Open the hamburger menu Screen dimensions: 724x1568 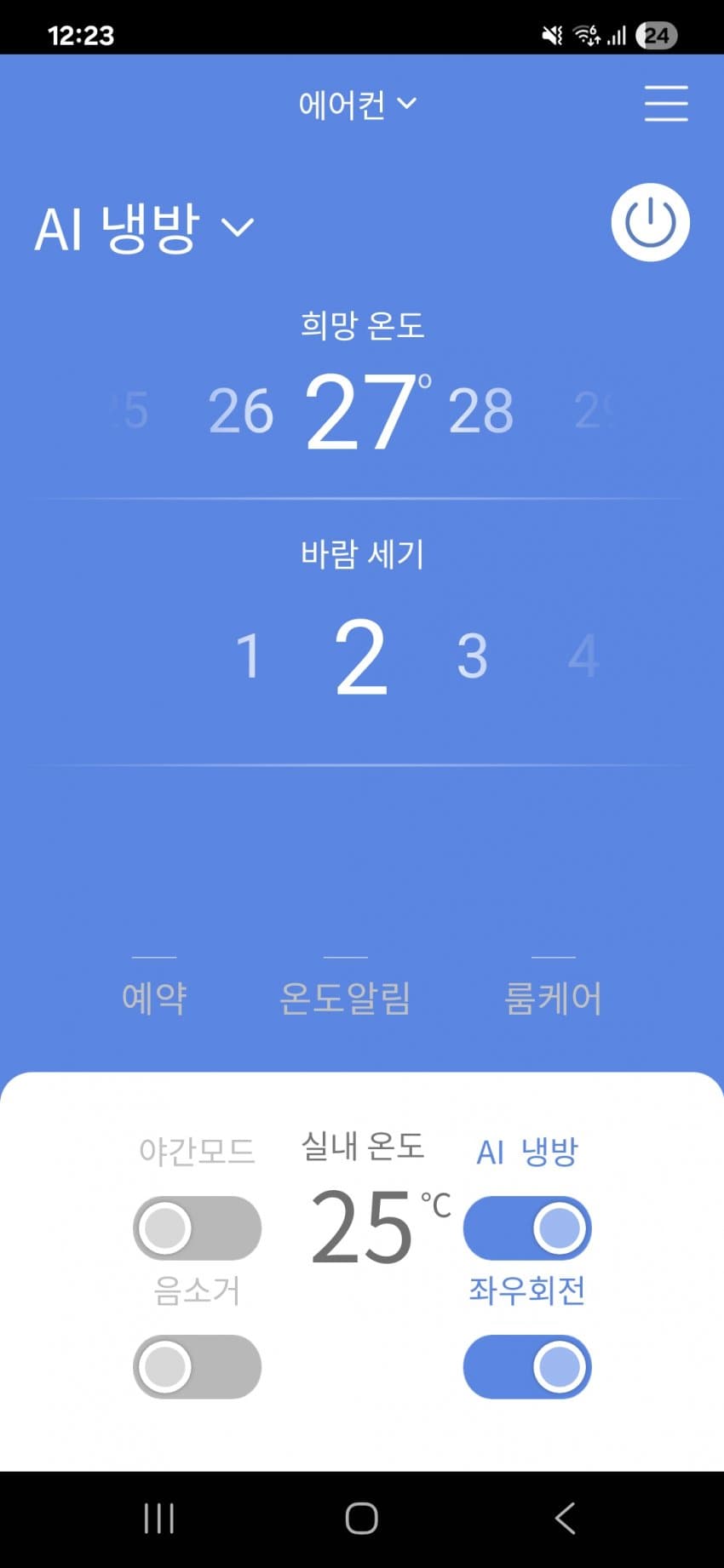point(665,104)
